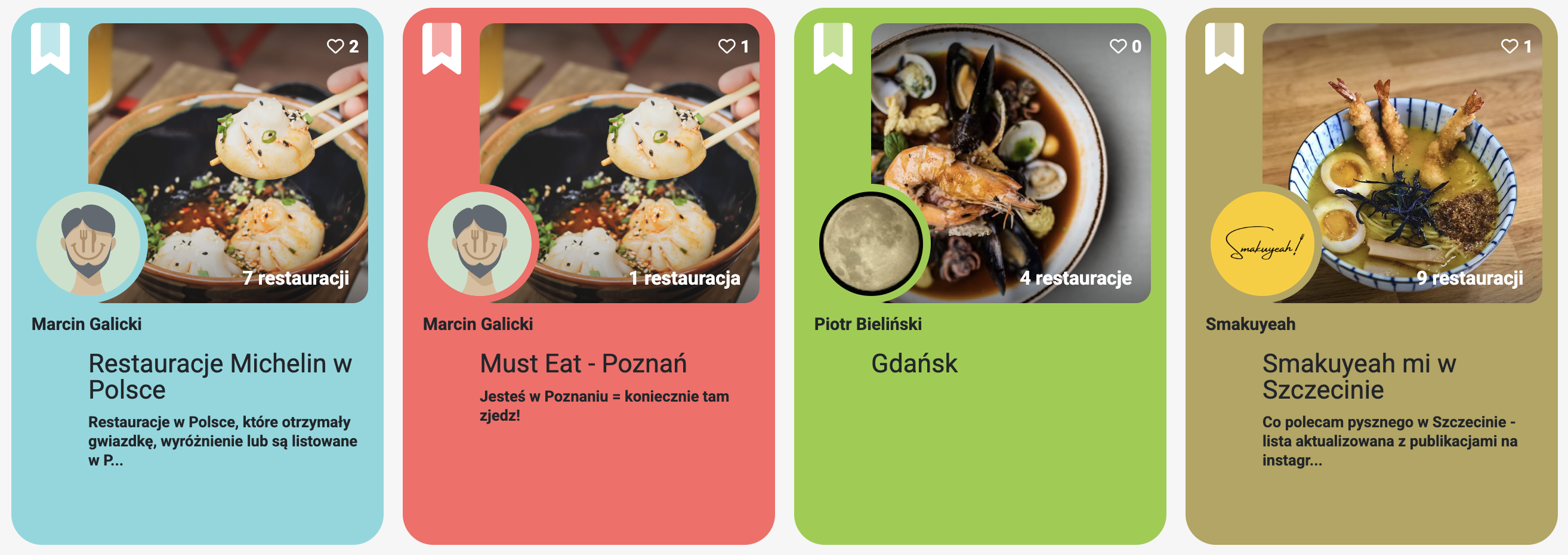Tap the heart on the Gdańsk card
Screen dimensions: 1568x555
click(1118, 47)
